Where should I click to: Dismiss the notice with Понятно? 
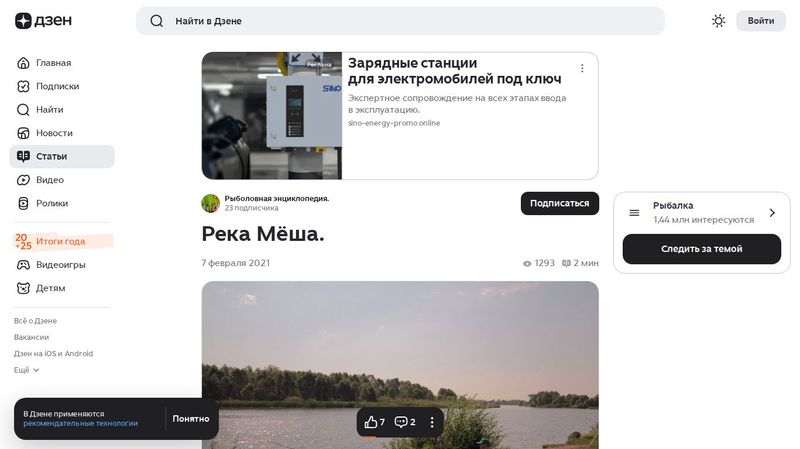190,419
